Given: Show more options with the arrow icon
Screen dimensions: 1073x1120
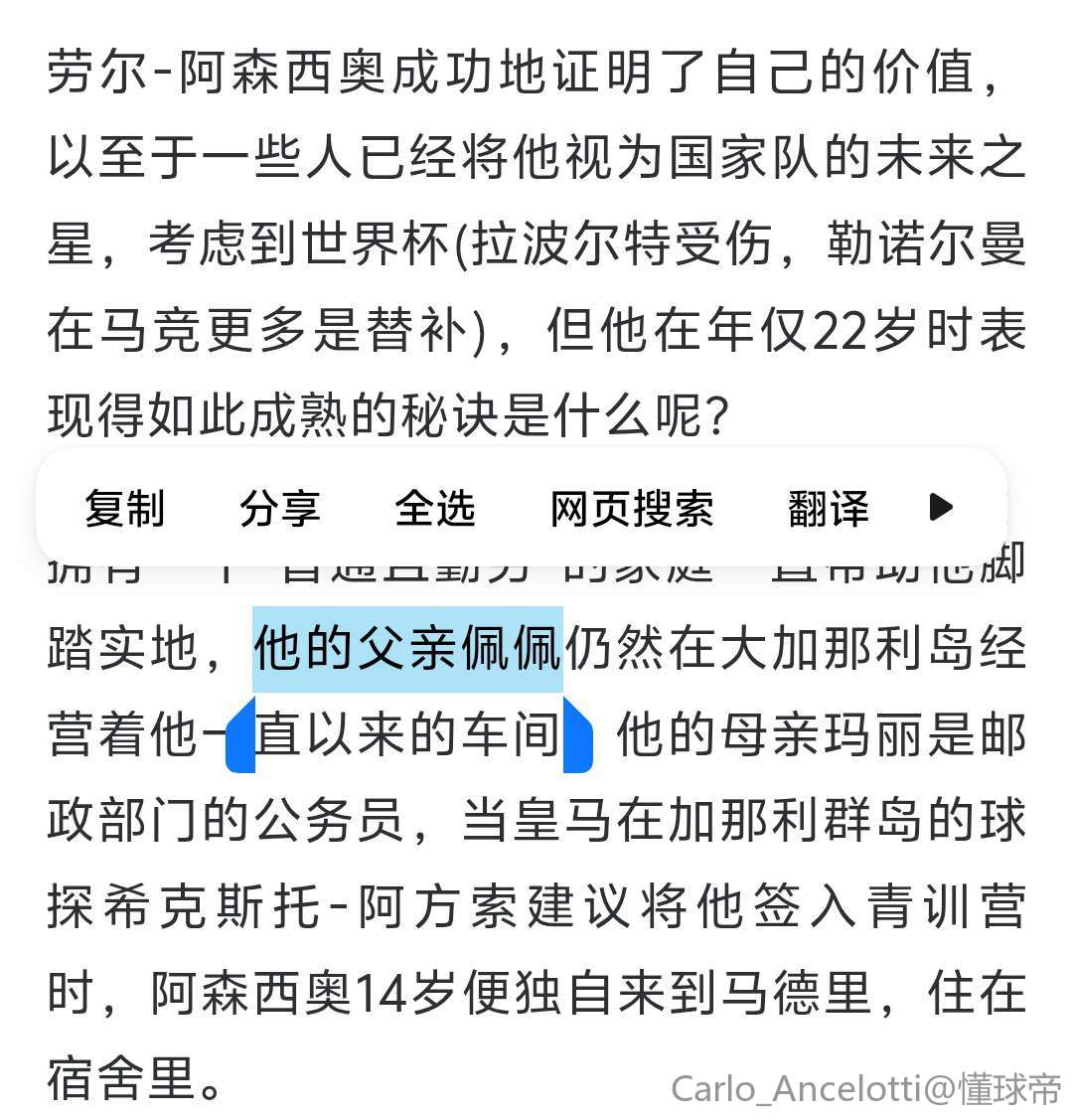Looking at the screenshot, I should point(940,508).
